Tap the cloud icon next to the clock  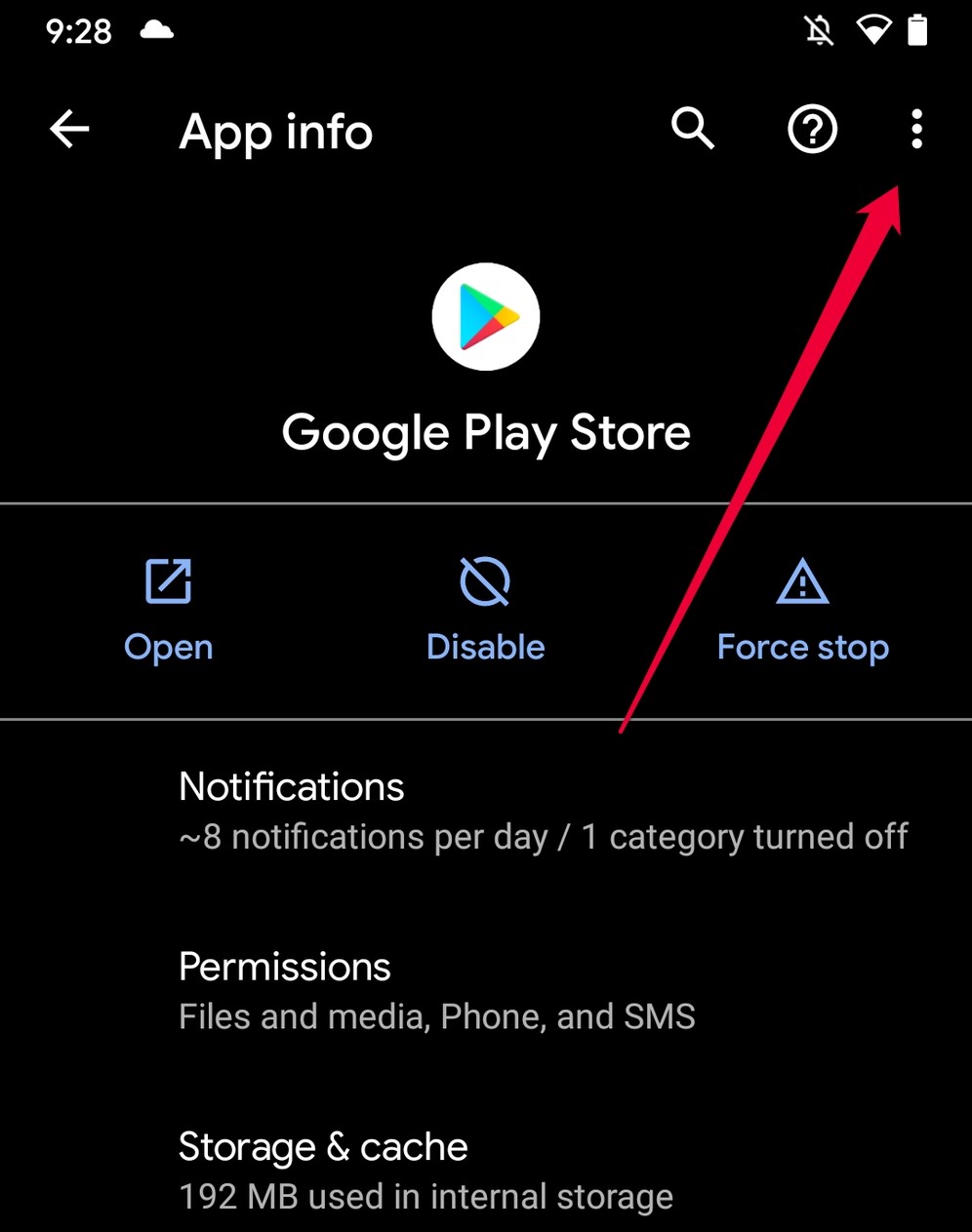(156, 30)
